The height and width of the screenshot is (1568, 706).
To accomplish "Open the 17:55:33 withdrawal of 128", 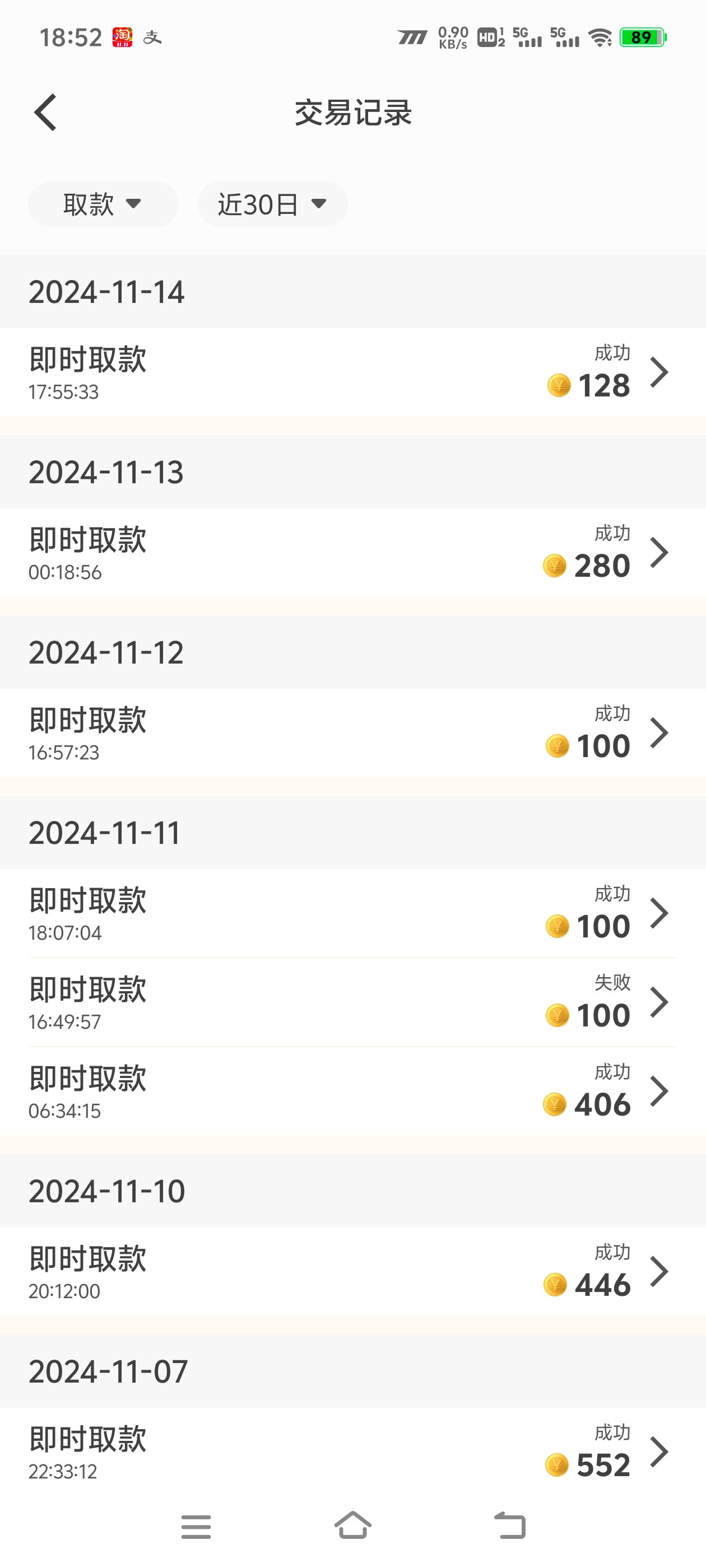I will (352, 372).
